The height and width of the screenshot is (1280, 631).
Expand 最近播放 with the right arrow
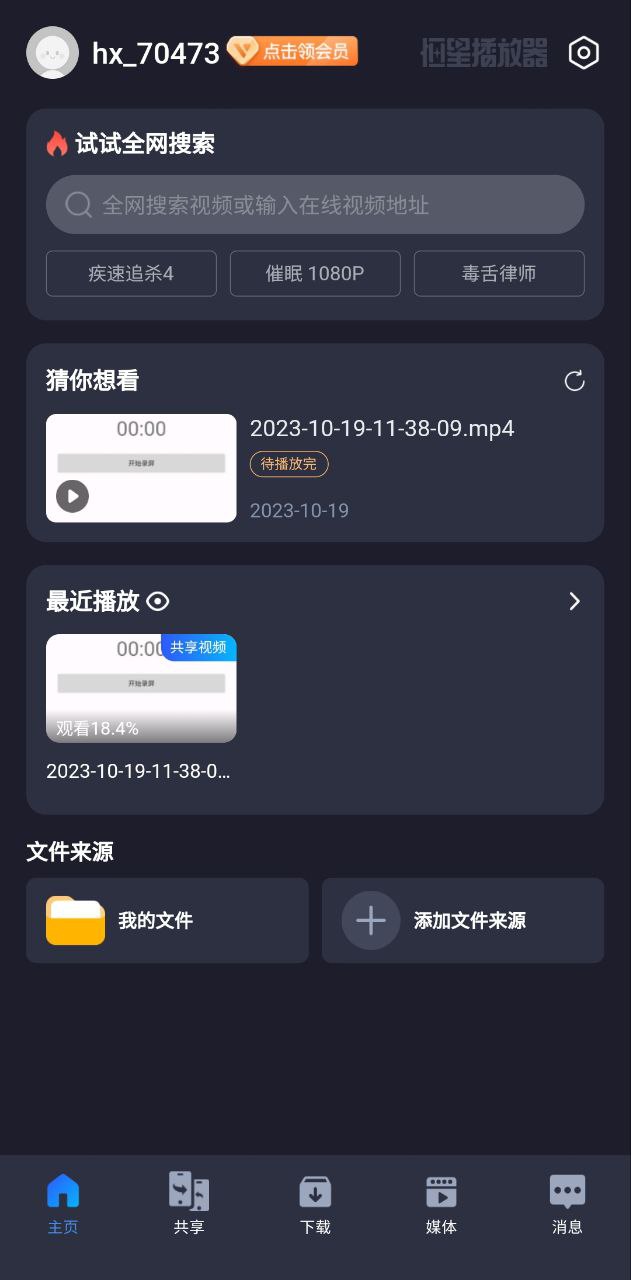click(x=574, y=601)
